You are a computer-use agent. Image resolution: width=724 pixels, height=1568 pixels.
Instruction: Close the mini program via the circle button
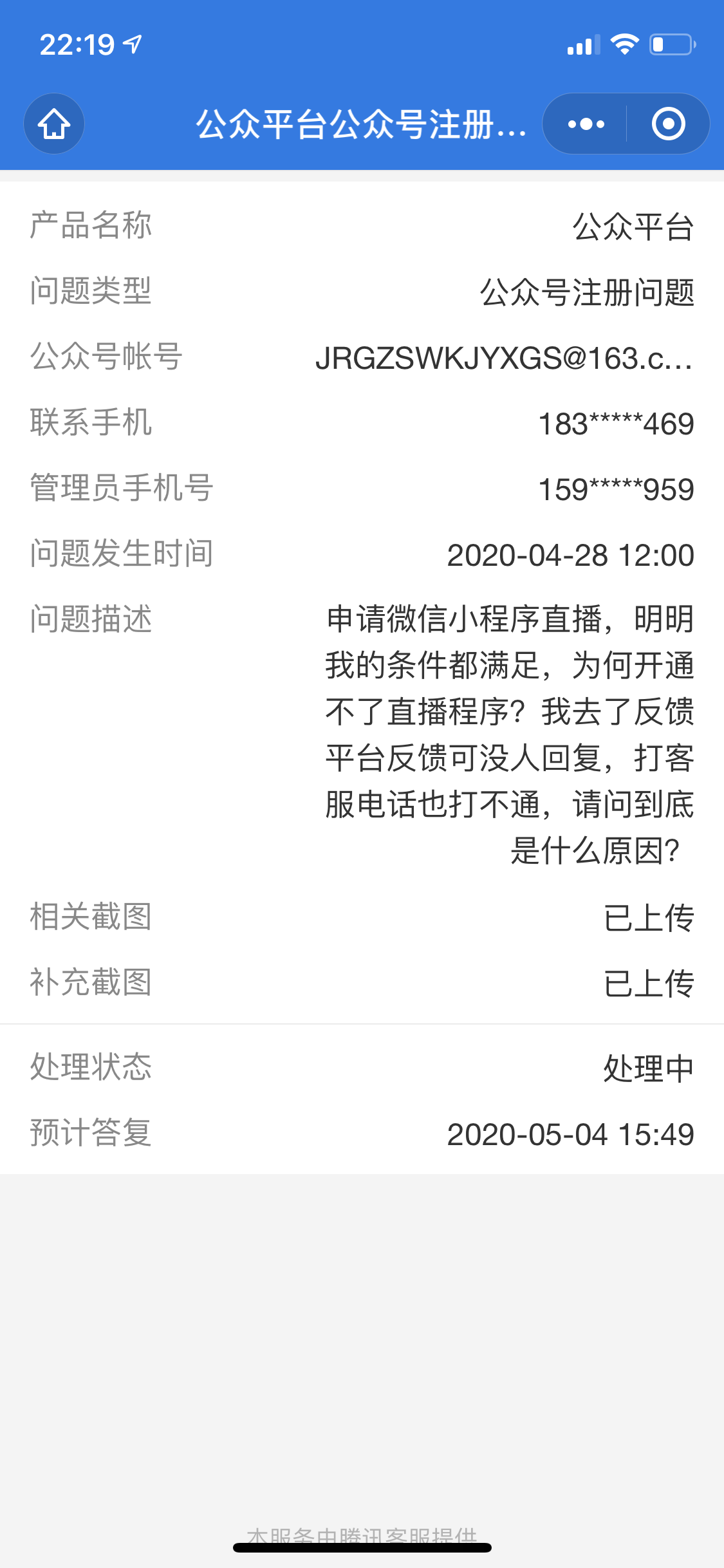[x=668, y=124]
